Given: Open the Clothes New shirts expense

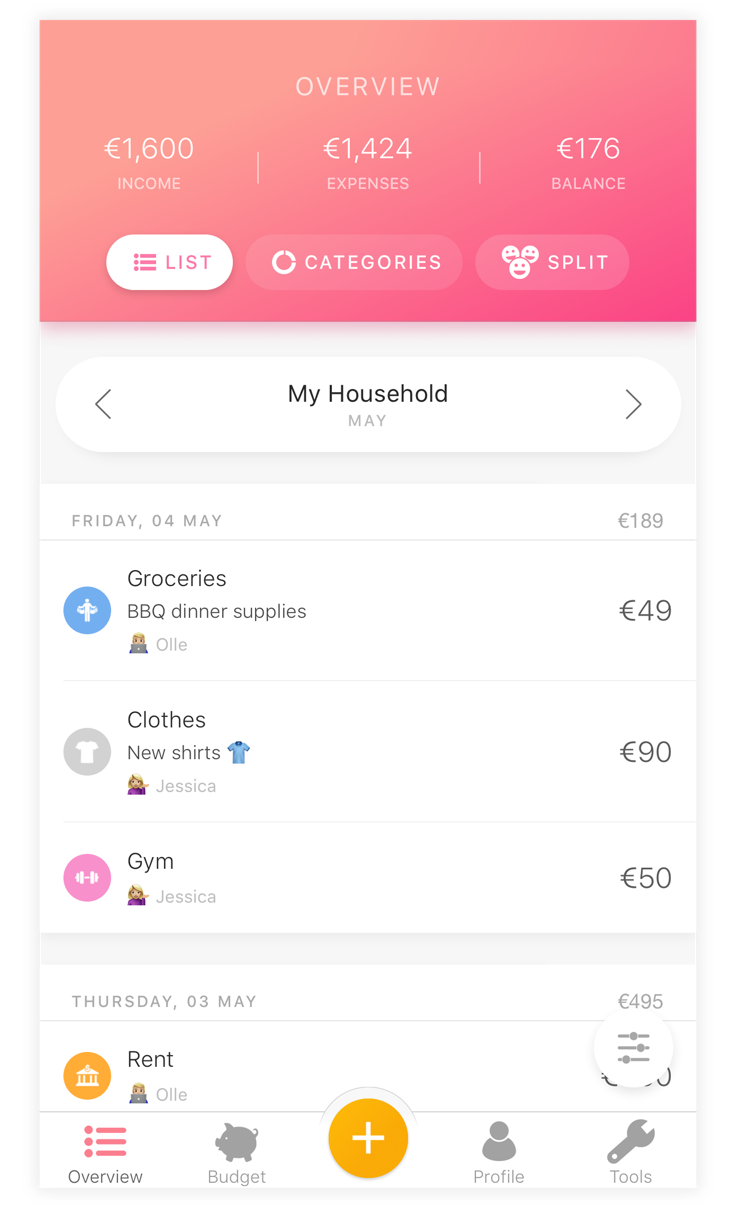Looking at the screenshot, I should (x=367, y=752).
